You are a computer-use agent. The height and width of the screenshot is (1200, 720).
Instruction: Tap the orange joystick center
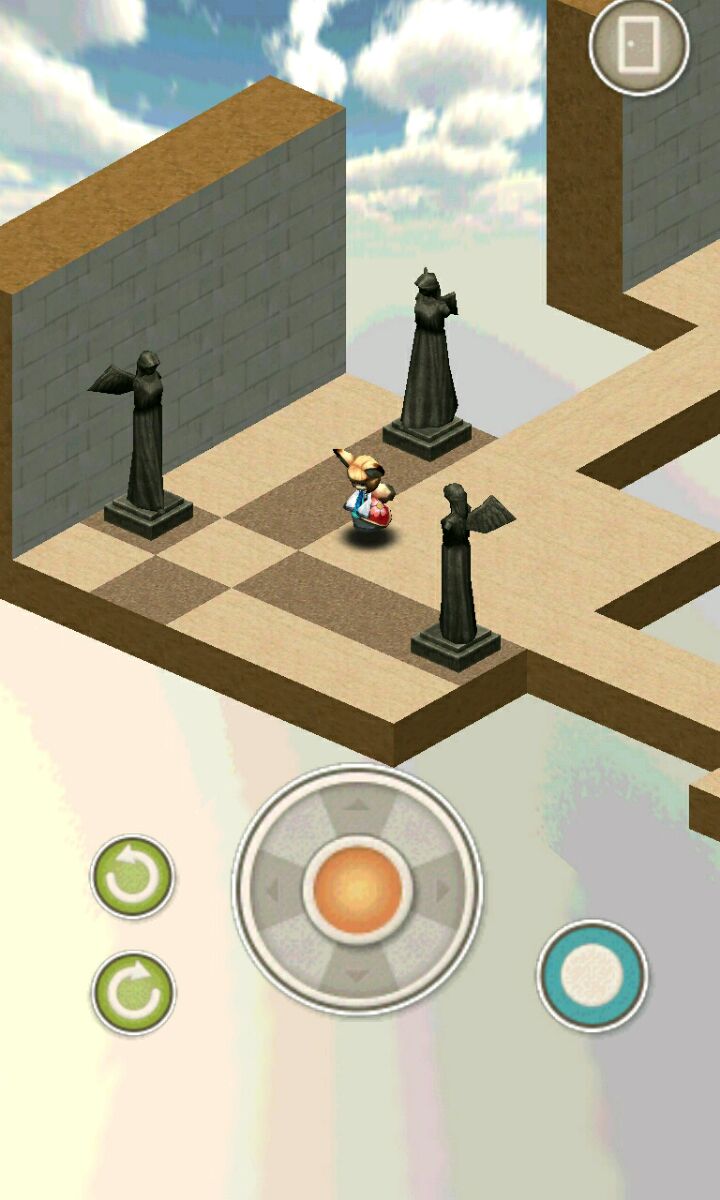coord(357,888)
